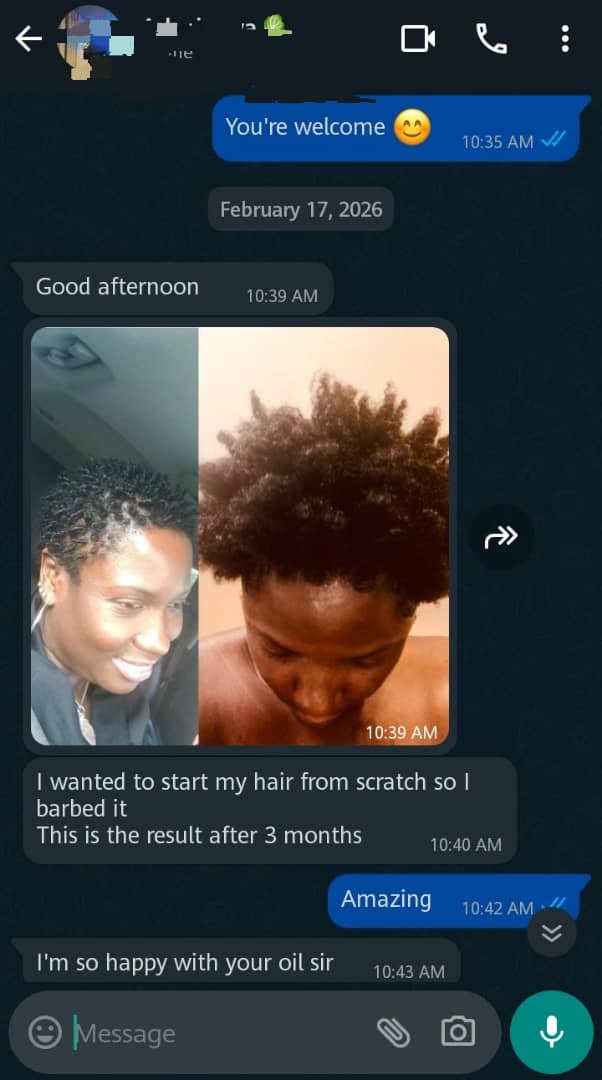Go back to the chat list
This screenshot has width=602, height=1080.
tap(28, 39)
